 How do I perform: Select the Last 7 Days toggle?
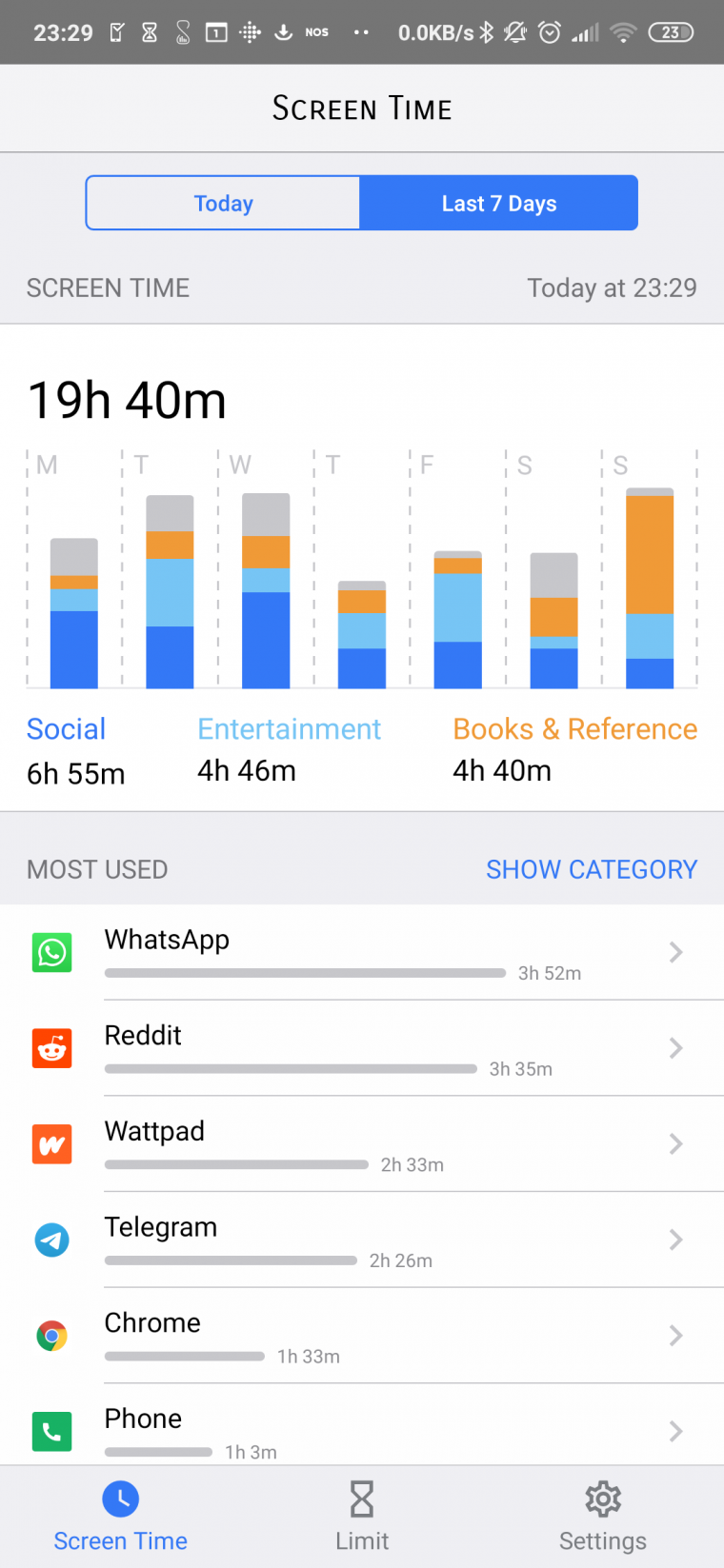tap(498, 203)
